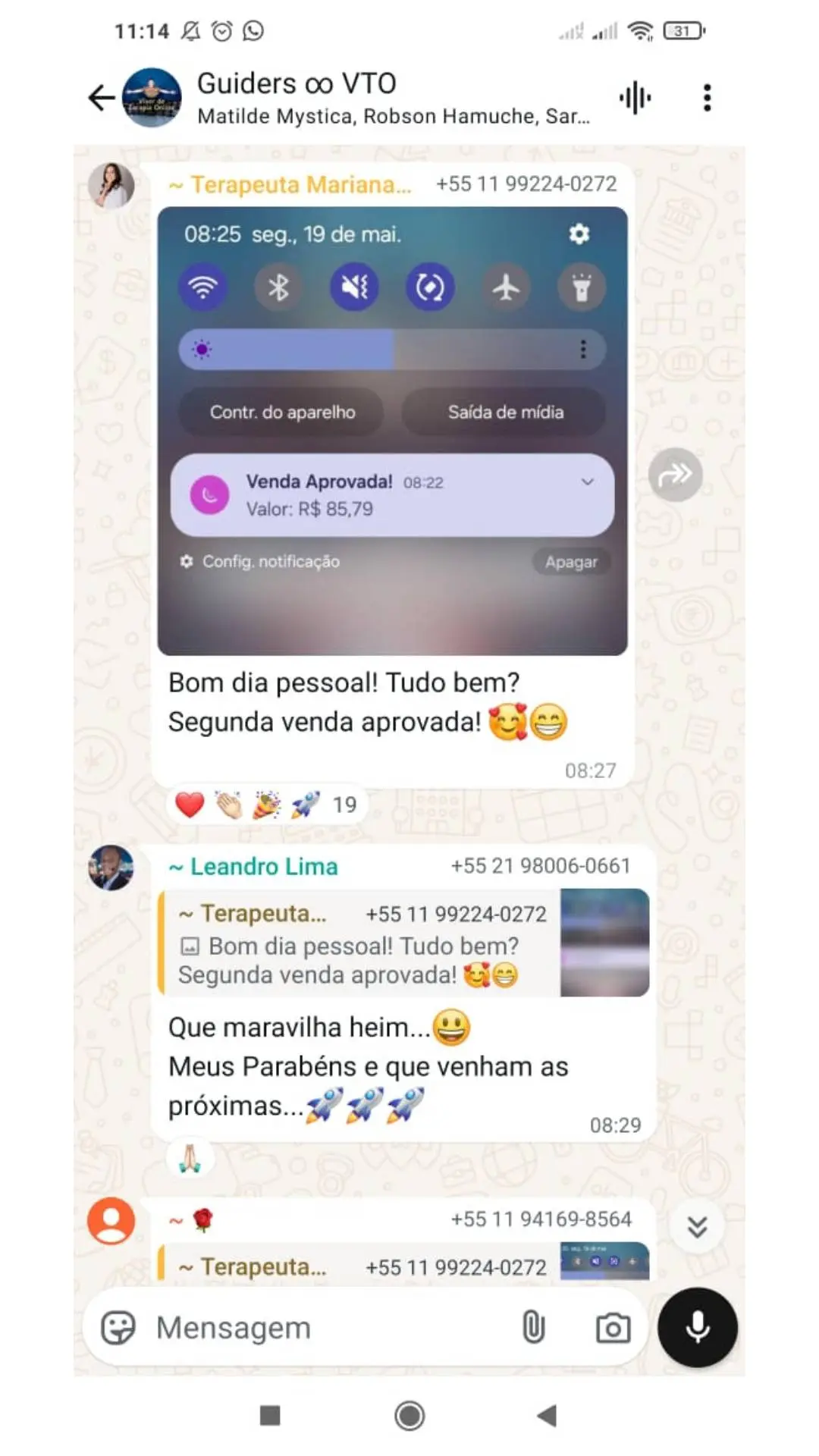
Task: Open the chat overflow menu
Action: coord(707,98)
